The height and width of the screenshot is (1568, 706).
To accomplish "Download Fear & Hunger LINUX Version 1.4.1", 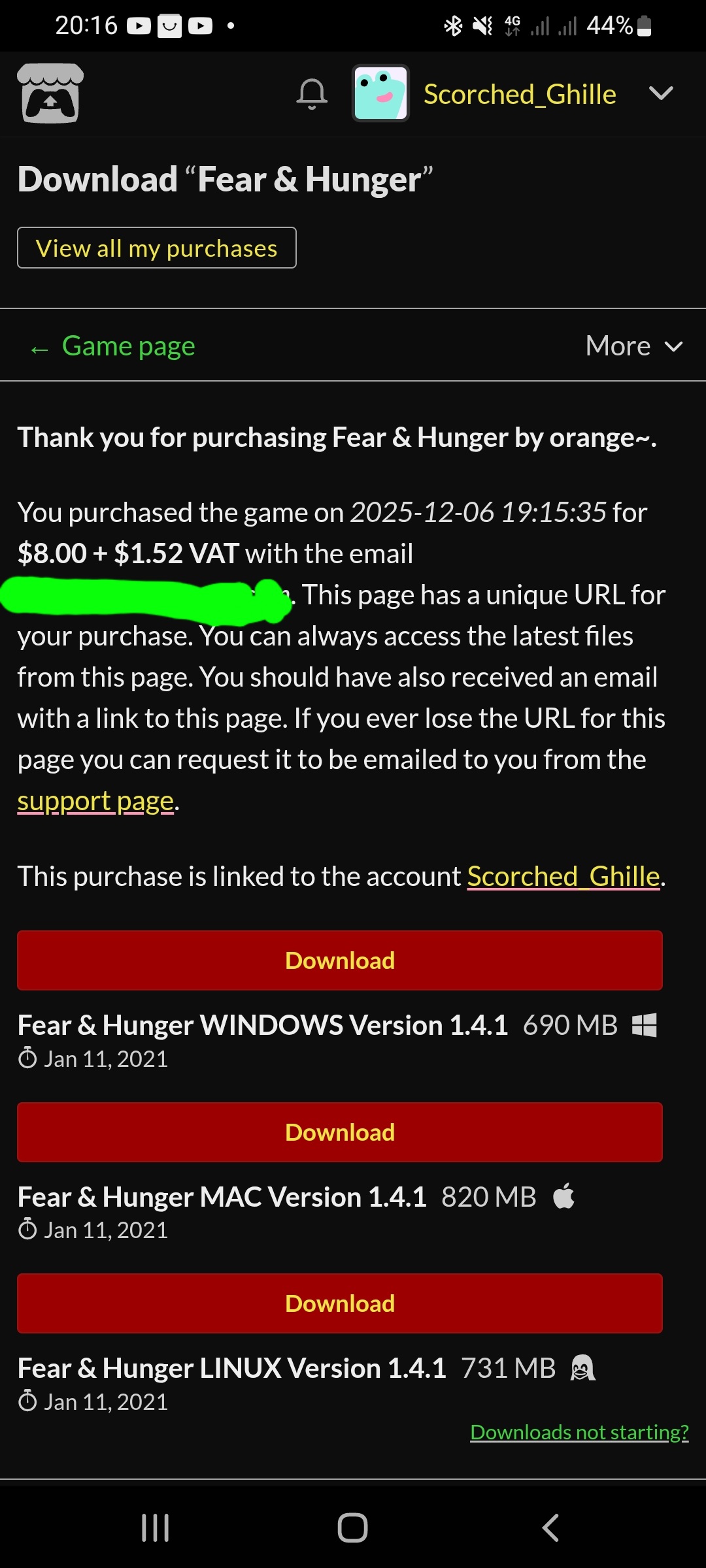I will (340, 1303).
